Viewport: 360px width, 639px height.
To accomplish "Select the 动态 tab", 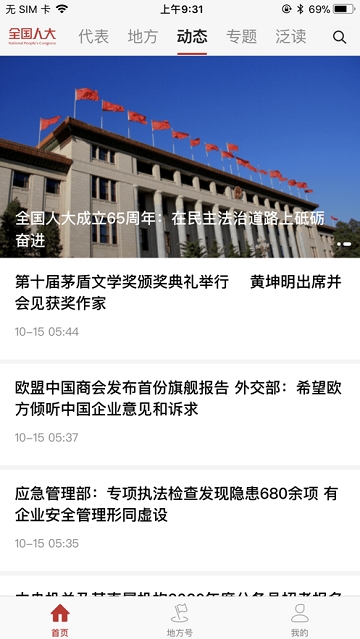I will (x=192, y=37).
